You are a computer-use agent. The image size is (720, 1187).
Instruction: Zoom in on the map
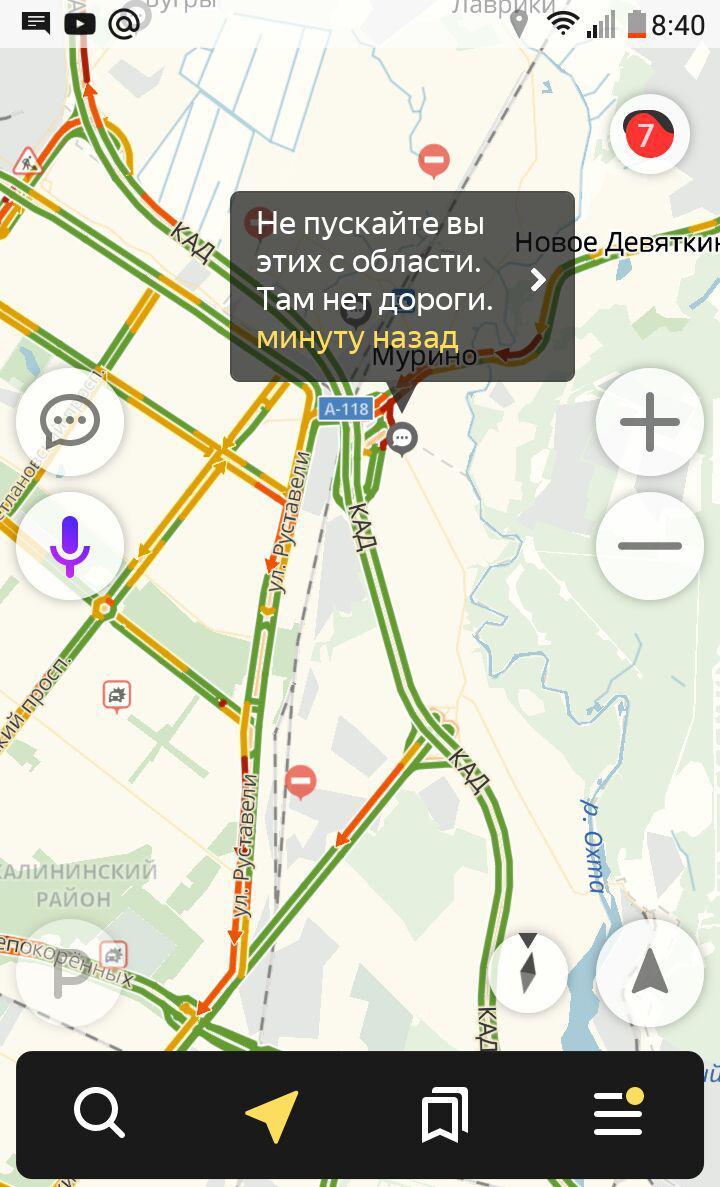650,422
